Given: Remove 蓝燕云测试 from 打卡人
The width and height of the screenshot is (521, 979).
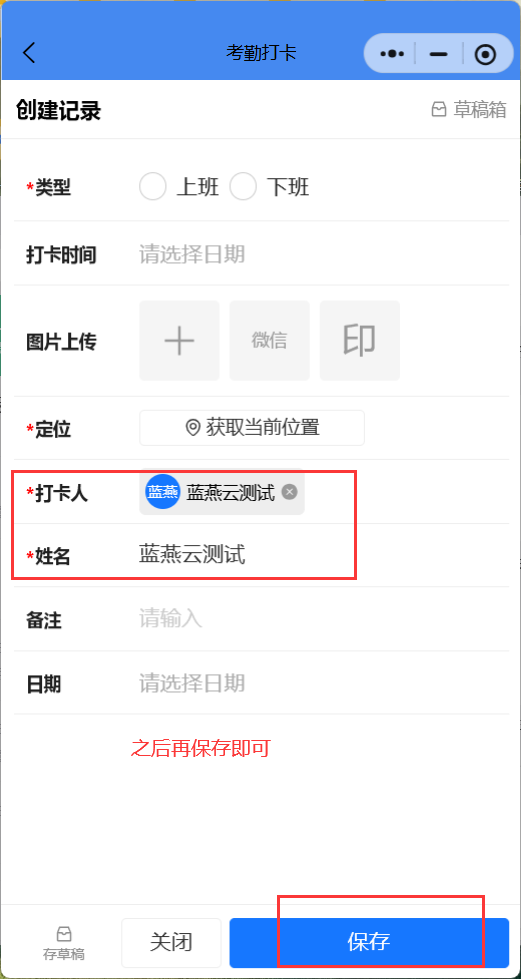Looking at the screenshot, I should [289, 492].
